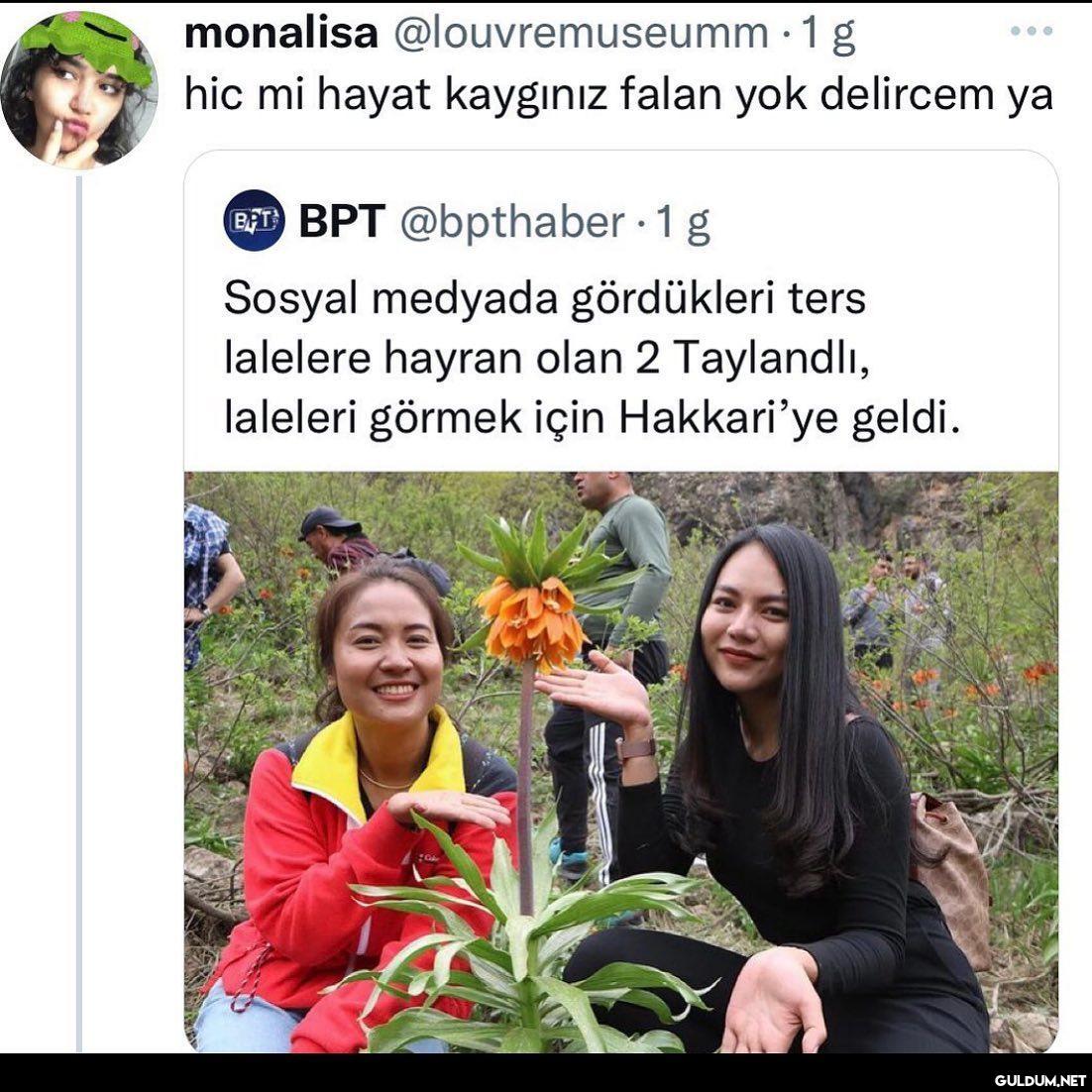Screen dimensions: 1092x1092
Task: Open the overflow menu on monalisa's tweet
Action: [x=1031, y=32]
